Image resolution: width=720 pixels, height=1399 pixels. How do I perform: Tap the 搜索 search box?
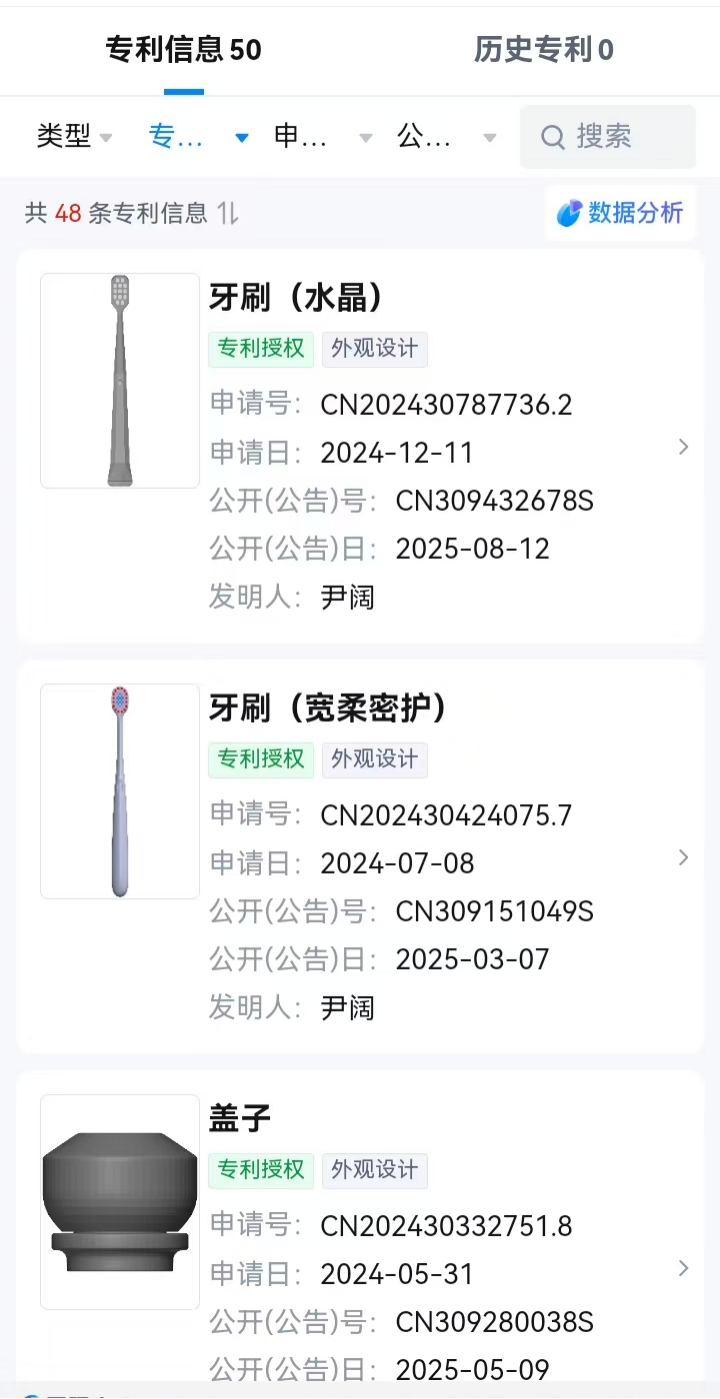coord(608,137)
